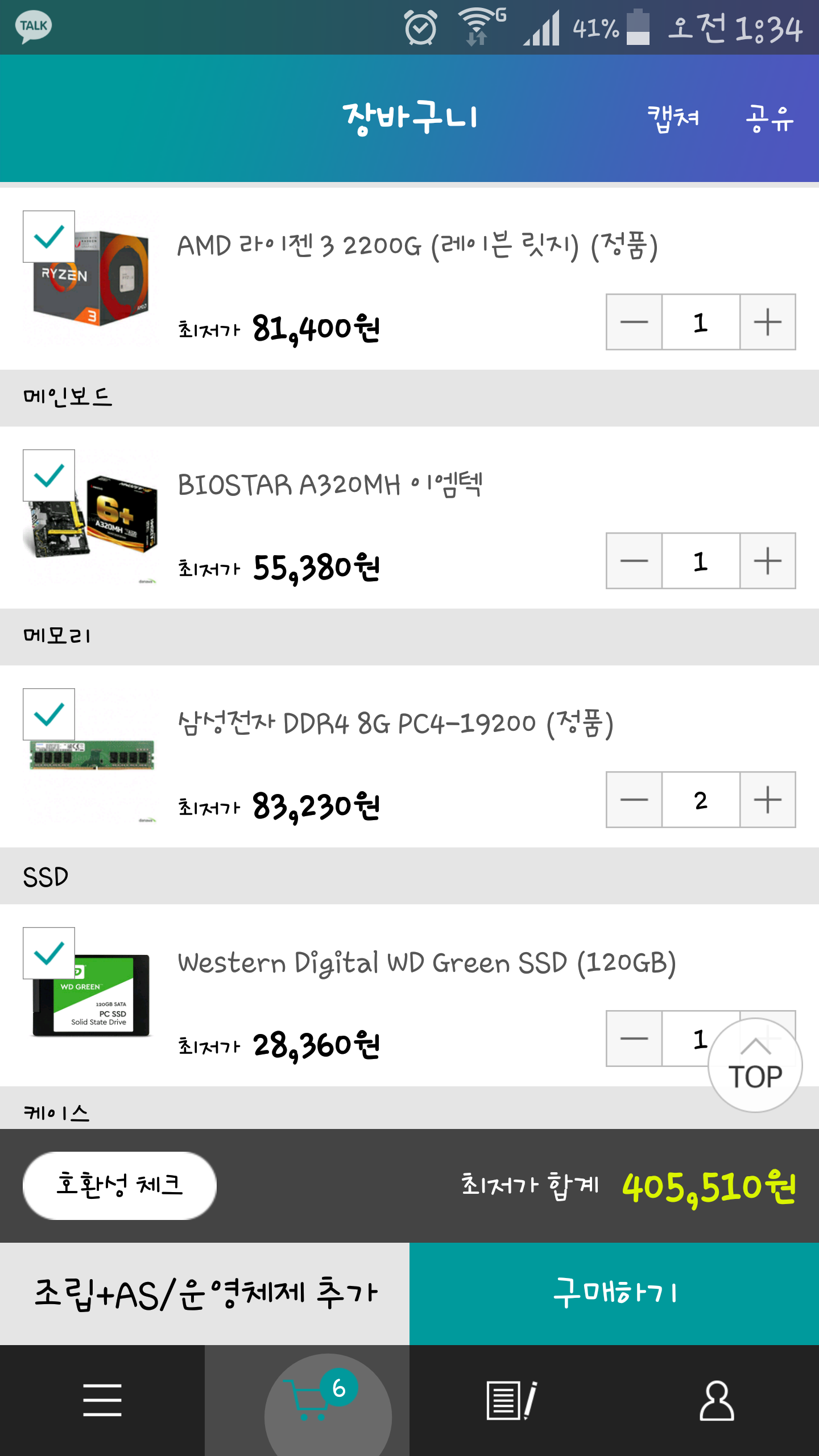Open the hamburger menu tab
The image size is (819, 1456).
pyautogui.click(x=102, y=1400)
